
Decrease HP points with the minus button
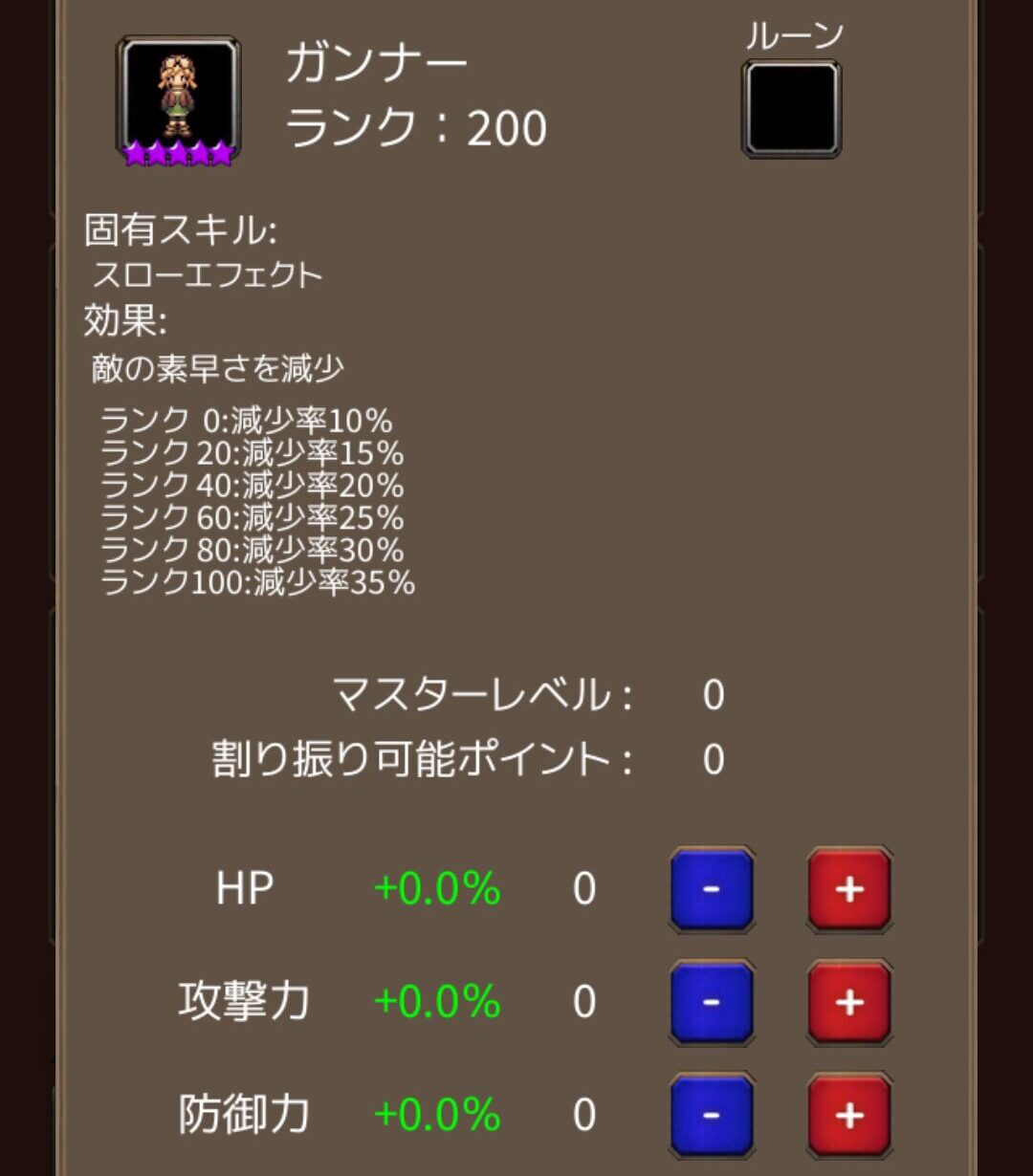click(712, 889)
